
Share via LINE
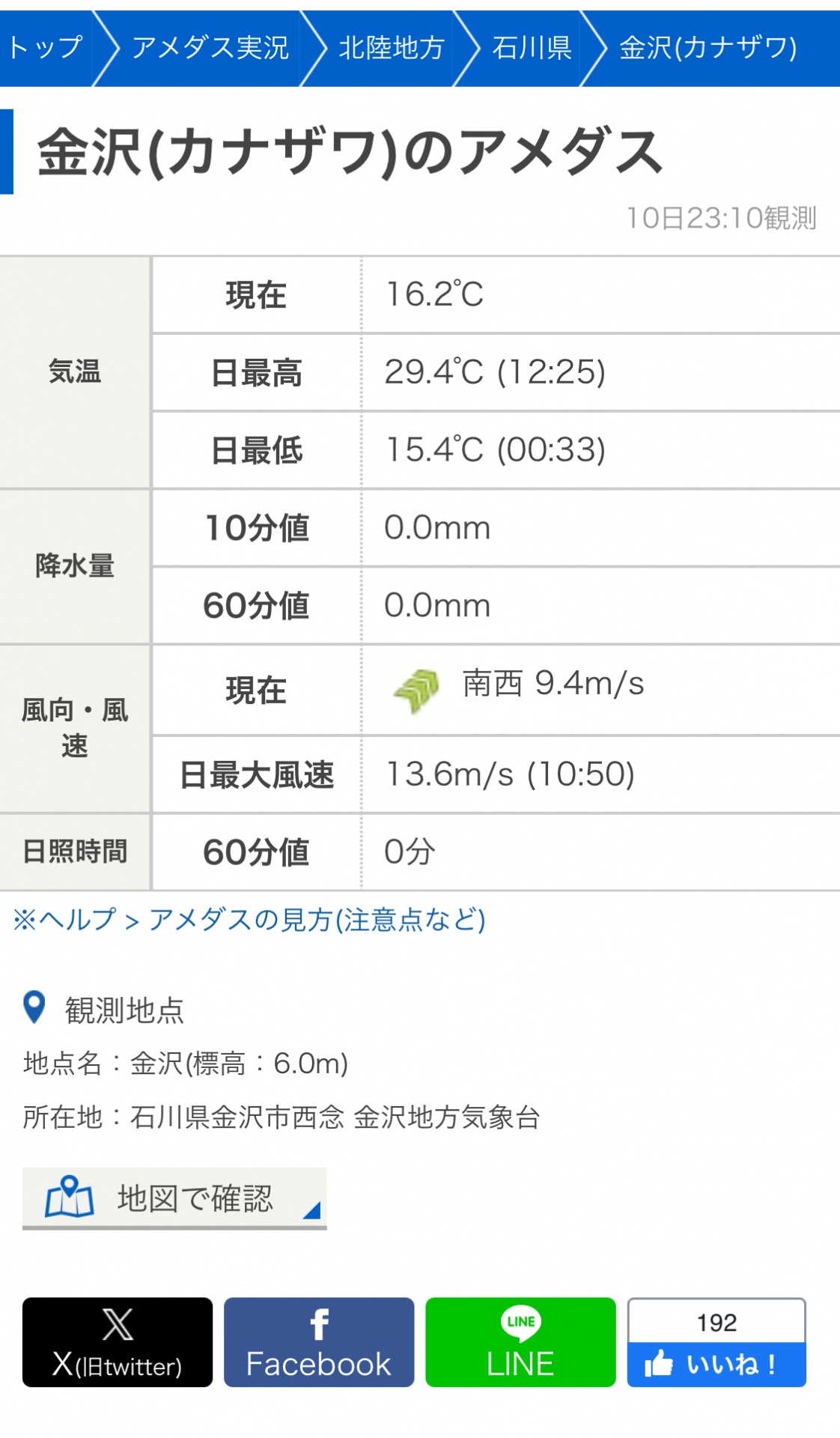pos(520,1342)
